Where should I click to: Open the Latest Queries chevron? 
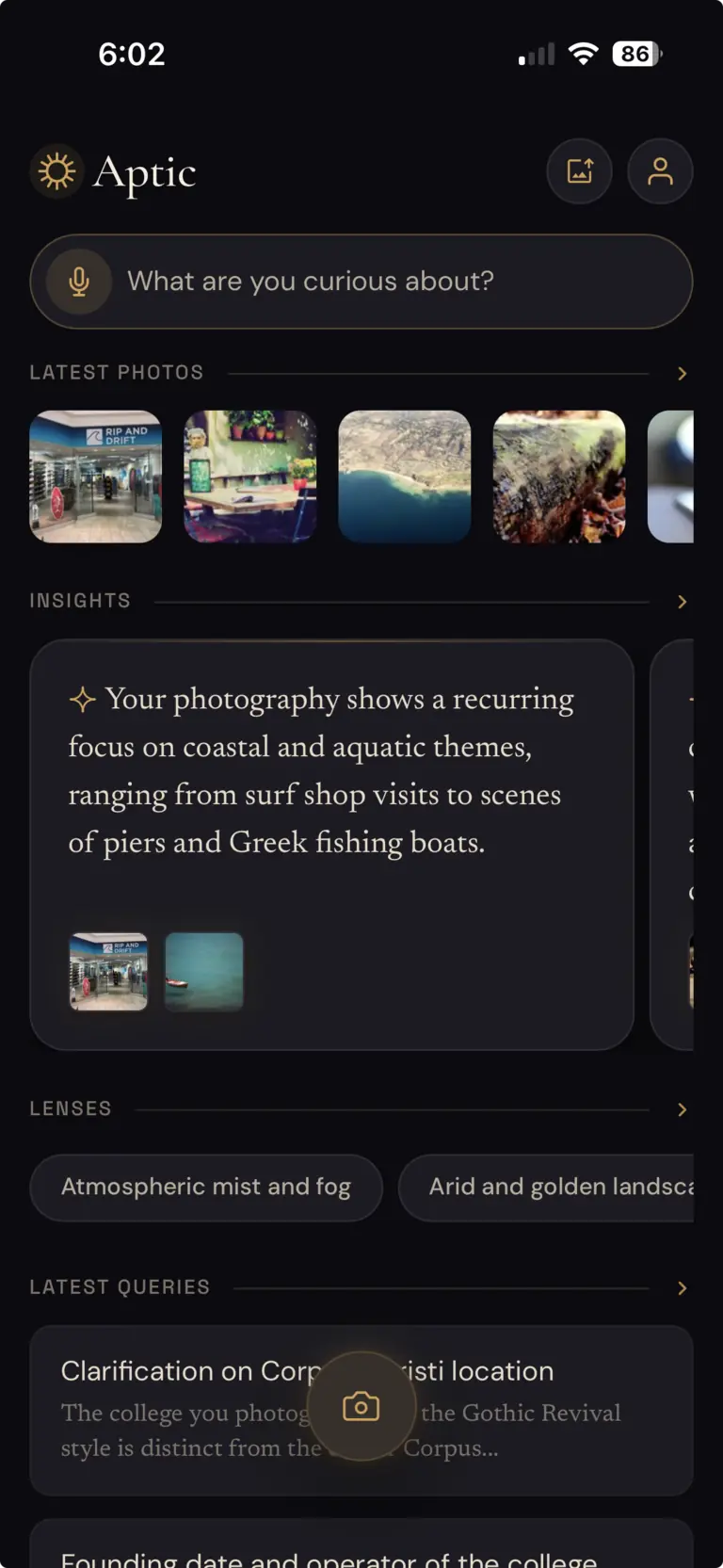click(x=682, y=1287)
